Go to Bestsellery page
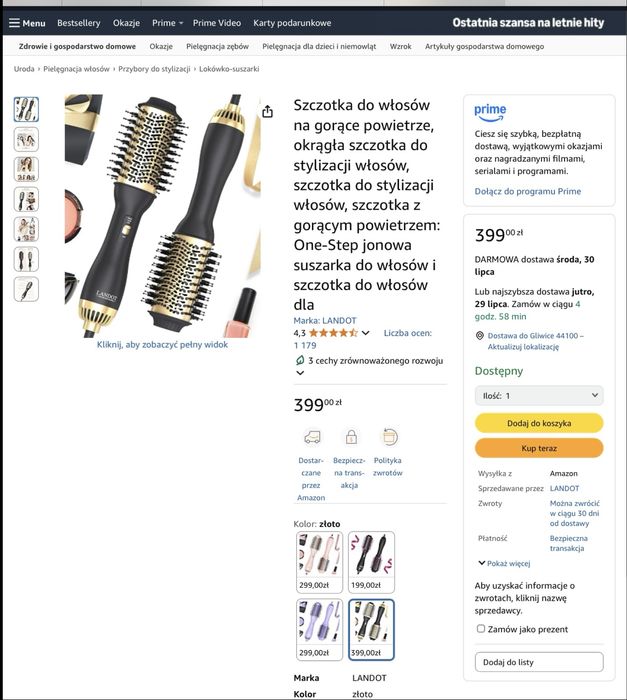This screenshot has width=627, height=700. click(78, 23)
